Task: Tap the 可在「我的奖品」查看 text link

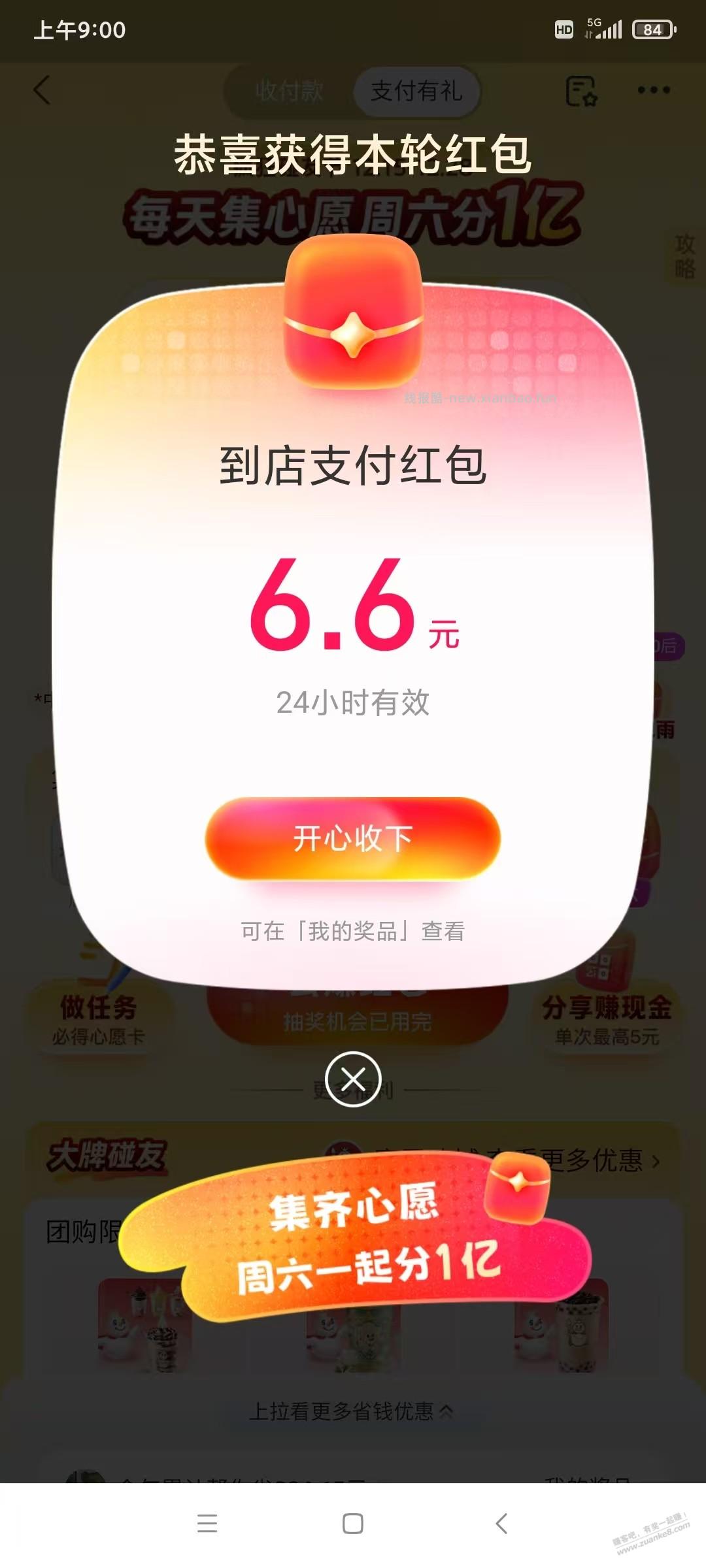Action: pyautogui.click(x=353, y=932)
